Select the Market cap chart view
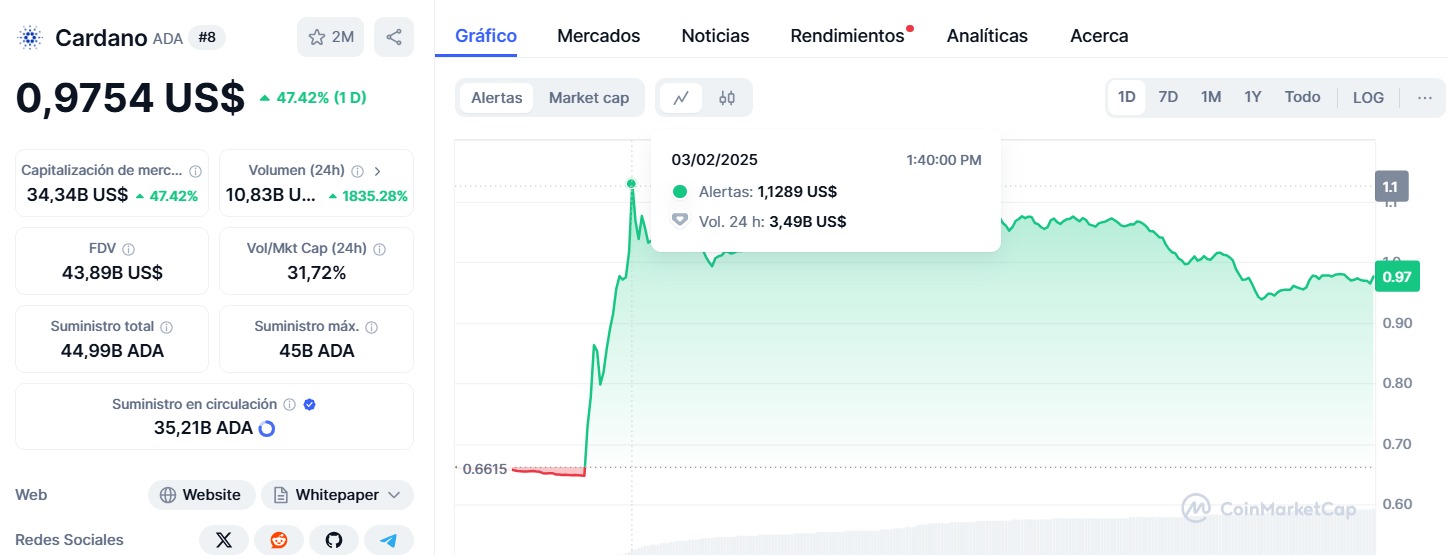The image size is (1449, 555). [x=589, y=97]
